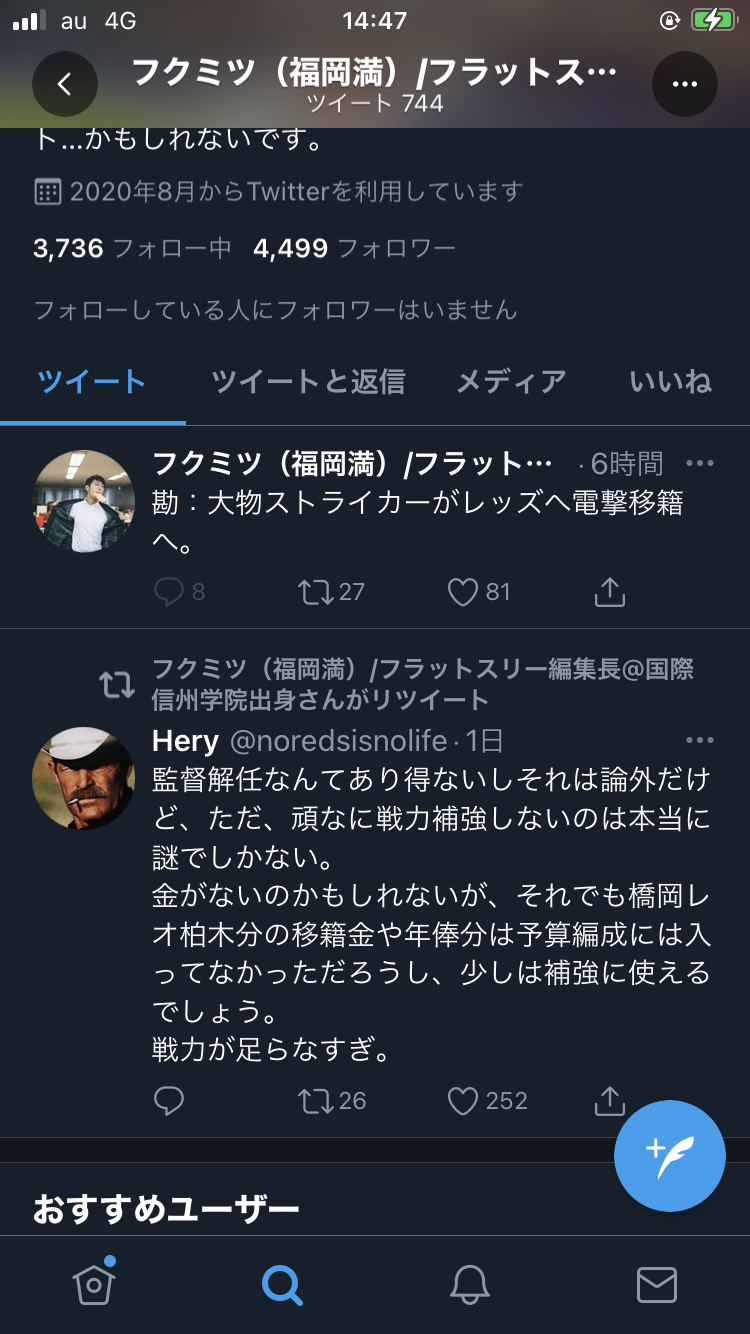Open the 3,736 following list
This screenshot has width=750, height=1334.
point(132,248)
